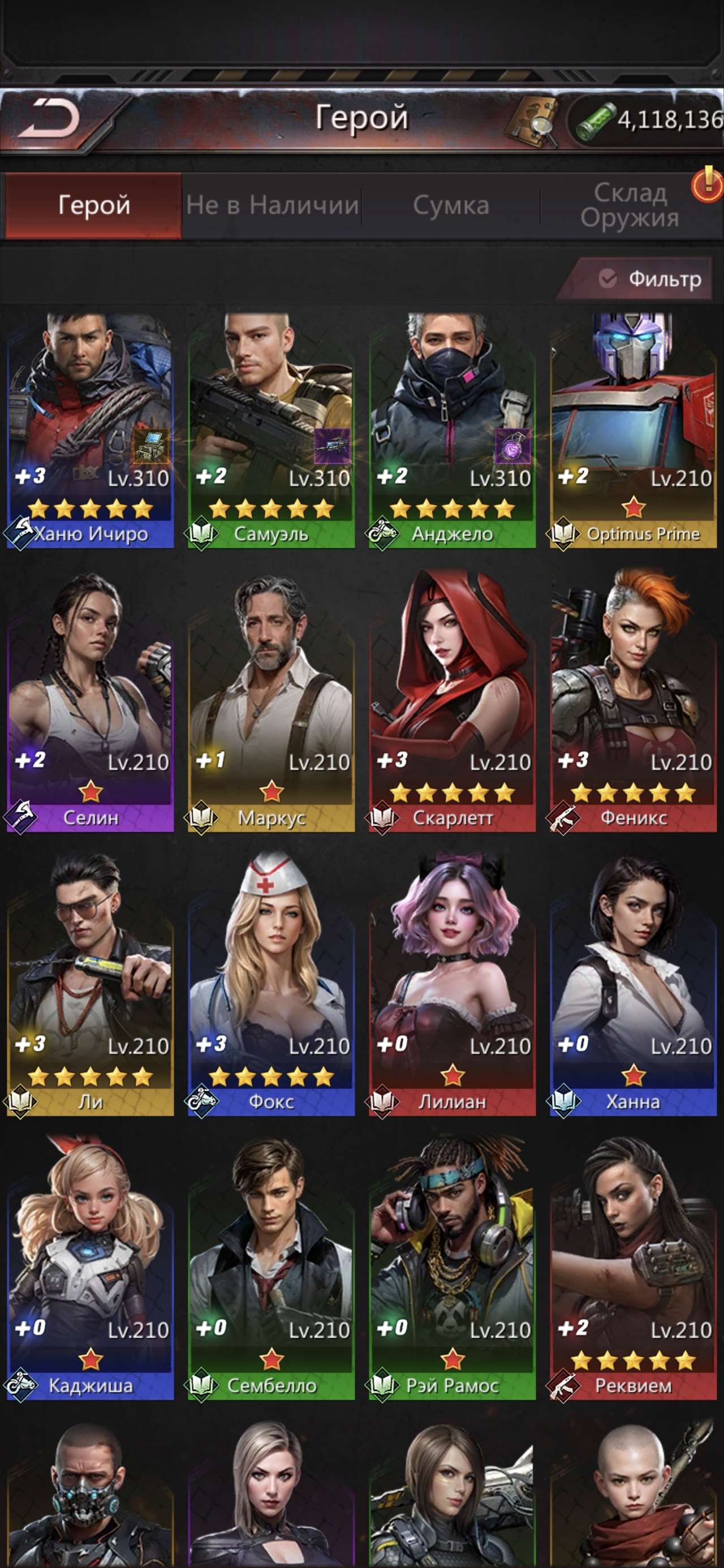Screen dimensions: 724x1568
Task: Open the Феникс hero card
Action: tap(633, 701)
